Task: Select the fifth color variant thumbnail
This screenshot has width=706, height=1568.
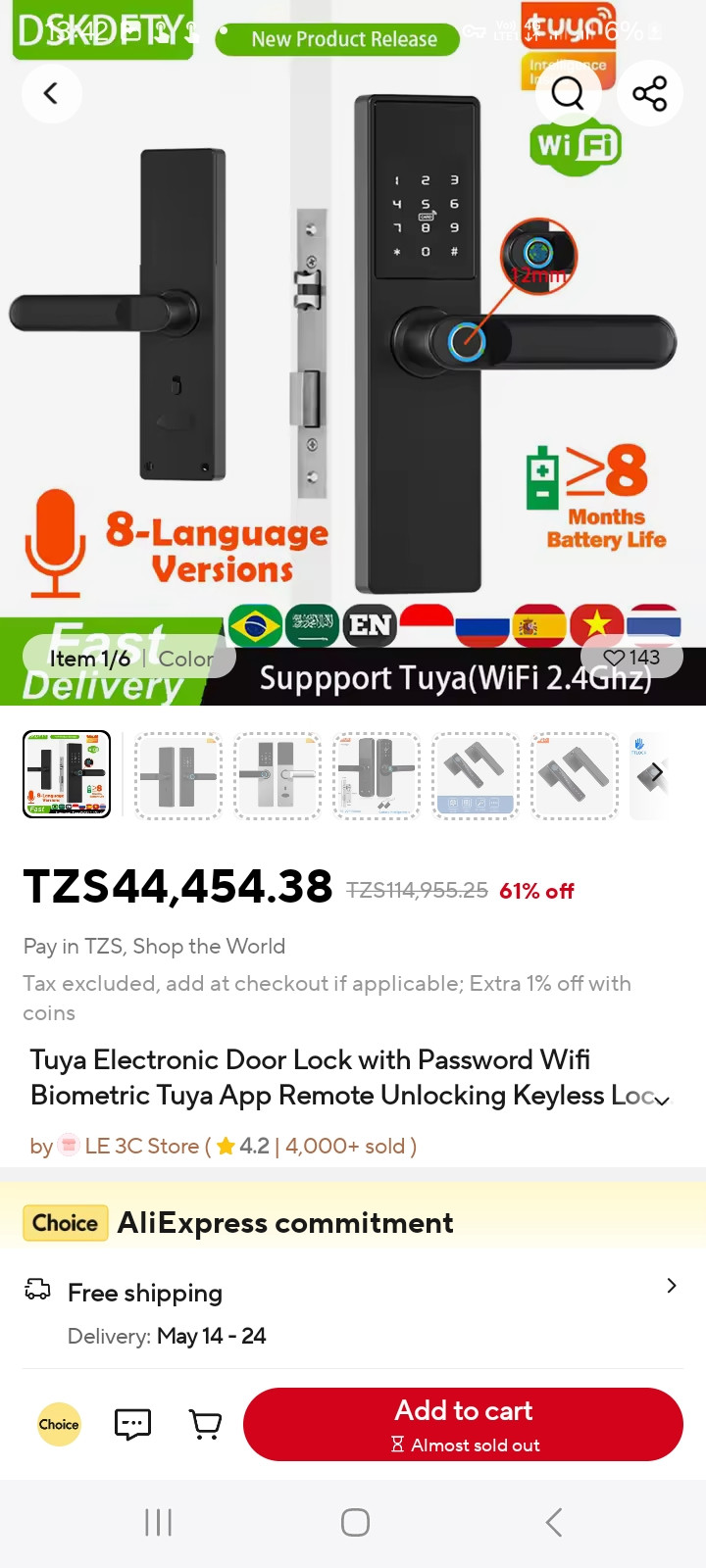Action: (476, 774)
